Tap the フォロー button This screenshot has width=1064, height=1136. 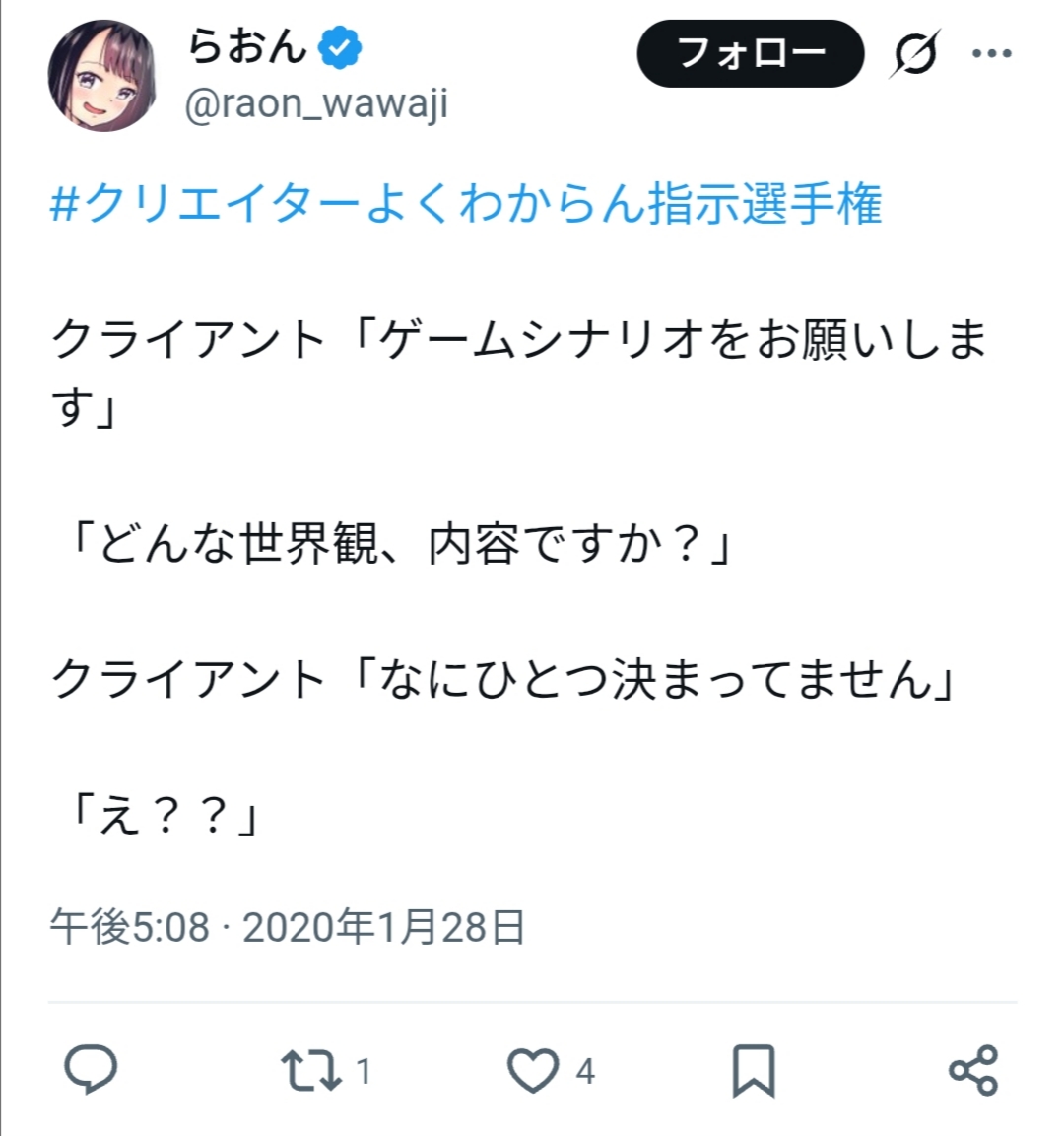(x=750, y=54)
